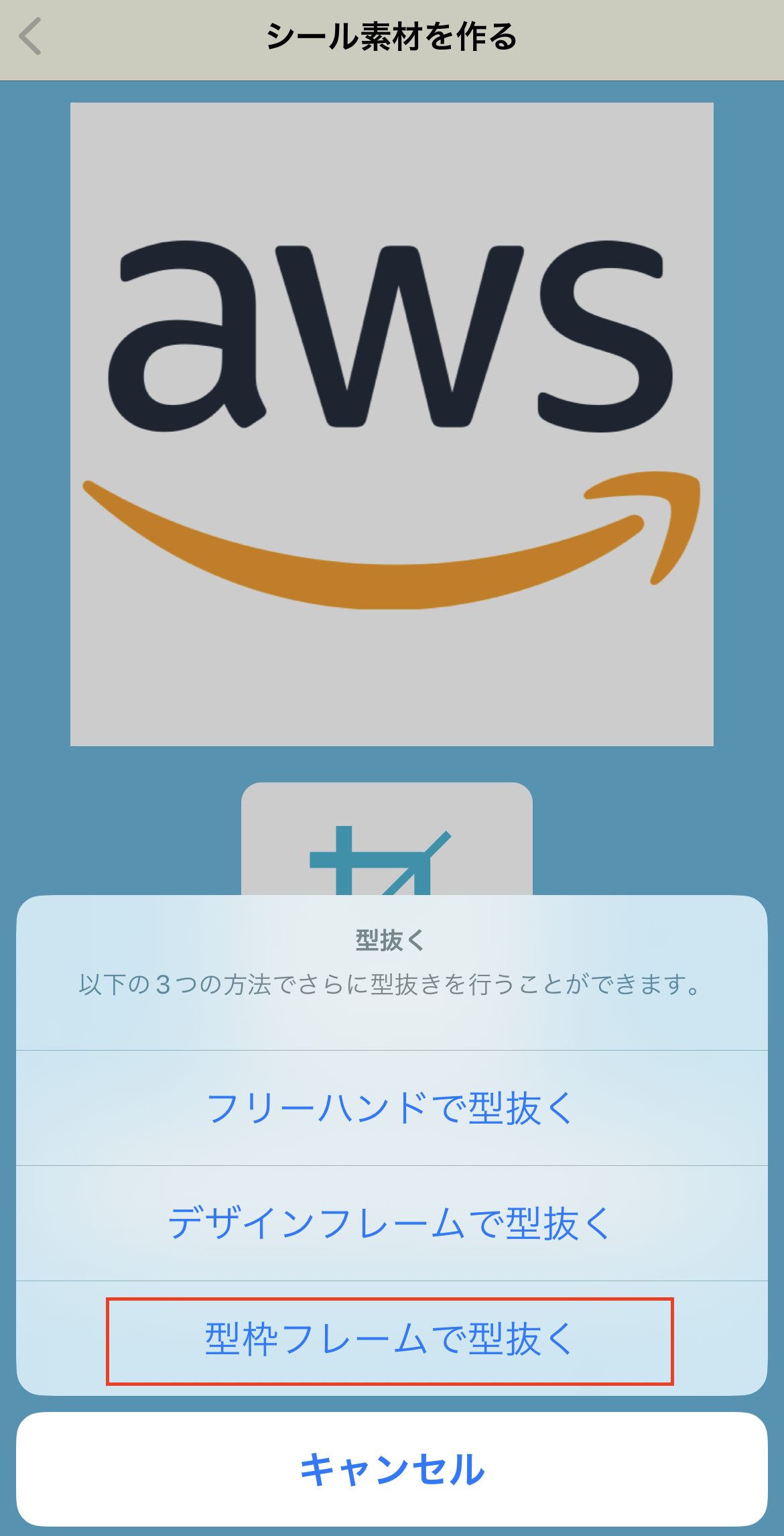The width and height of the screenshot is (784, 1536).
Task: Choose freehand cutting from the action sheet
Action: click(x=391, y=1106)
